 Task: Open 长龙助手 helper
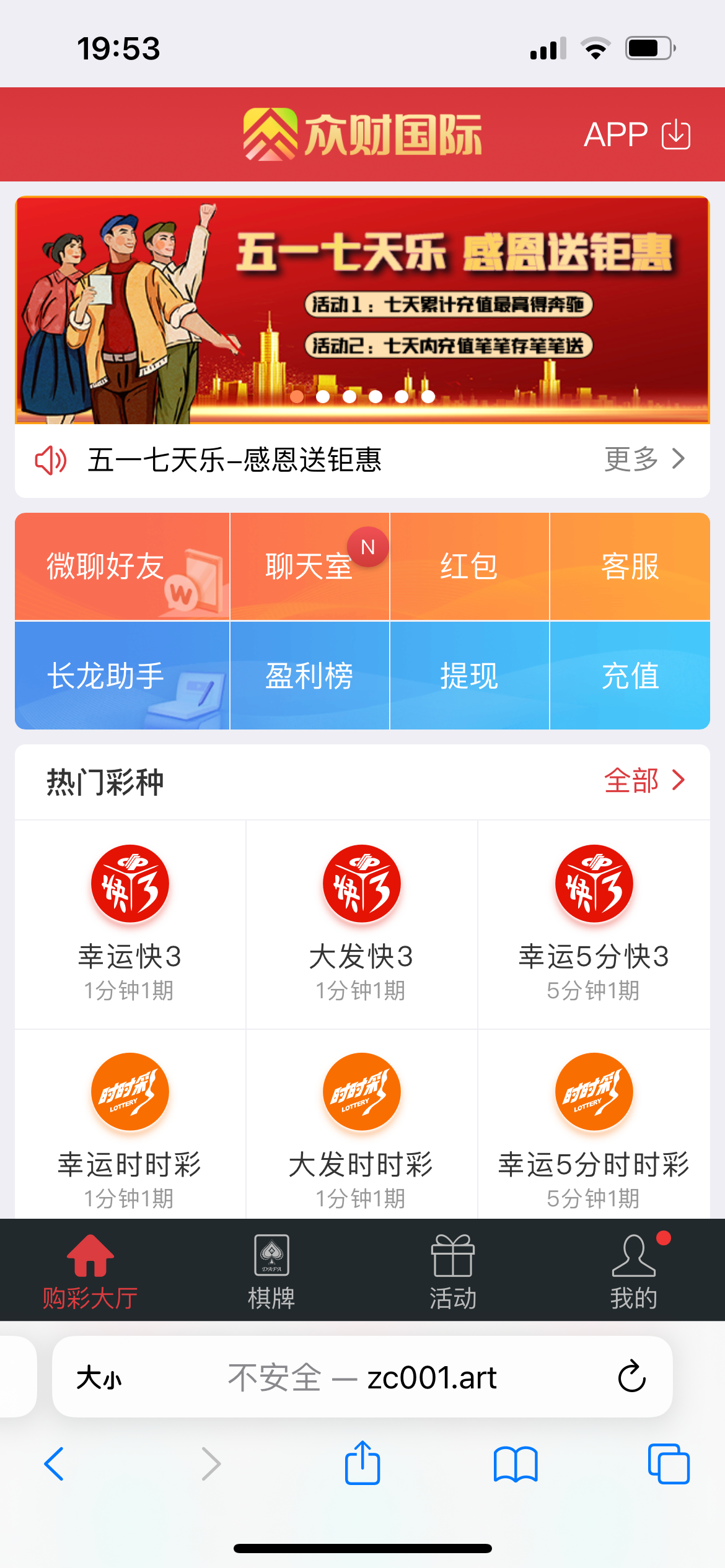[122, 676]
